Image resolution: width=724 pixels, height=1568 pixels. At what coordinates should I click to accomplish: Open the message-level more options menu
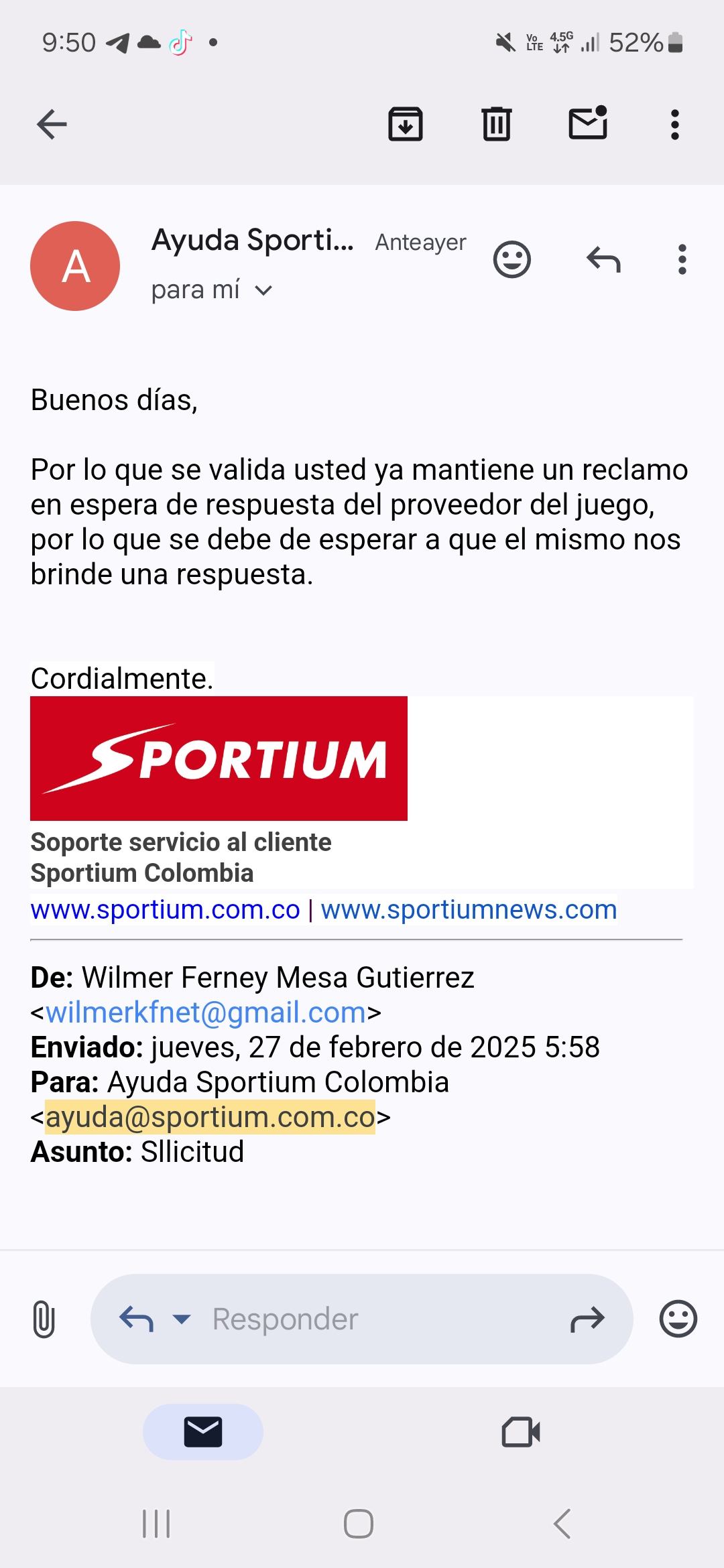coord(682,260)
